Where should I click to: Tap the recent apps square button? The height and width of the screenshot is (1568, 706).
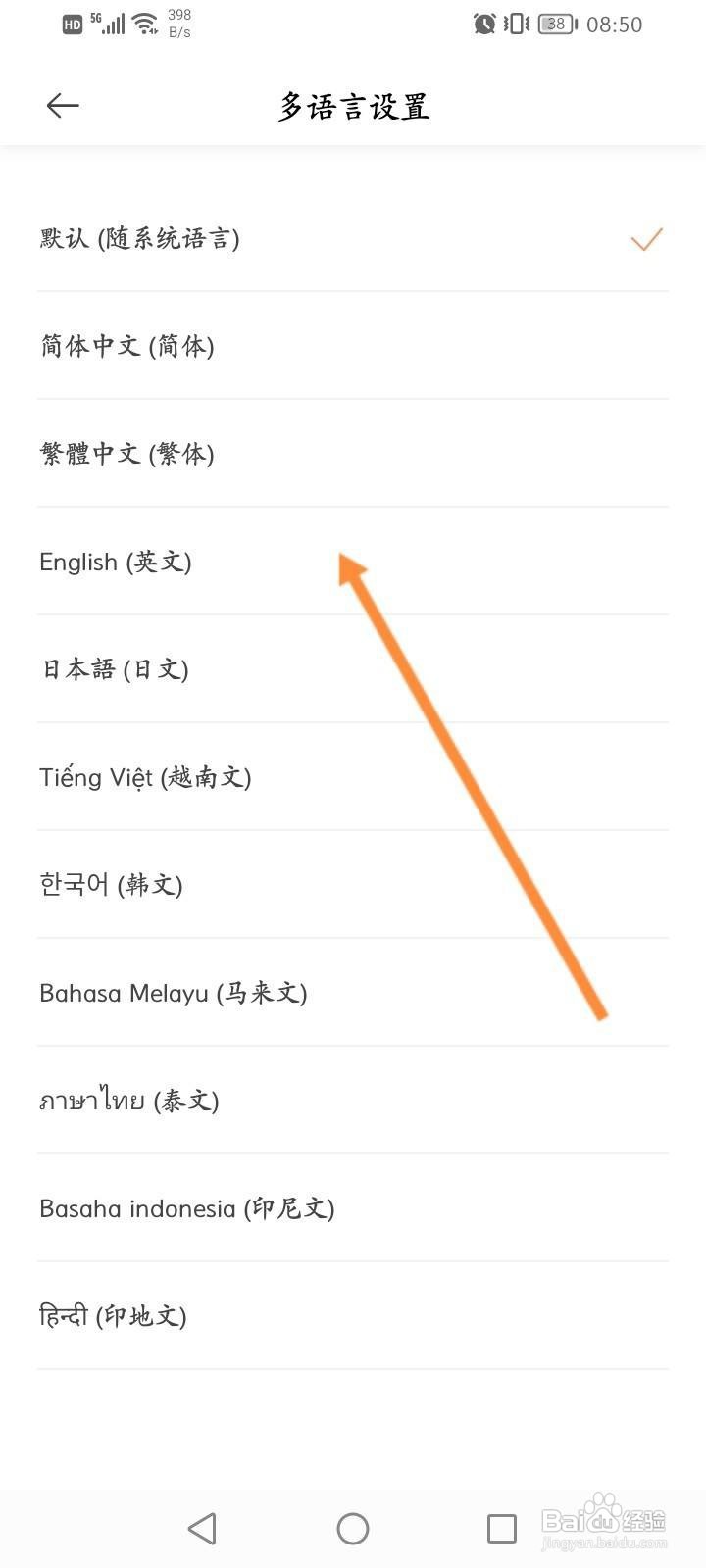501,1527
